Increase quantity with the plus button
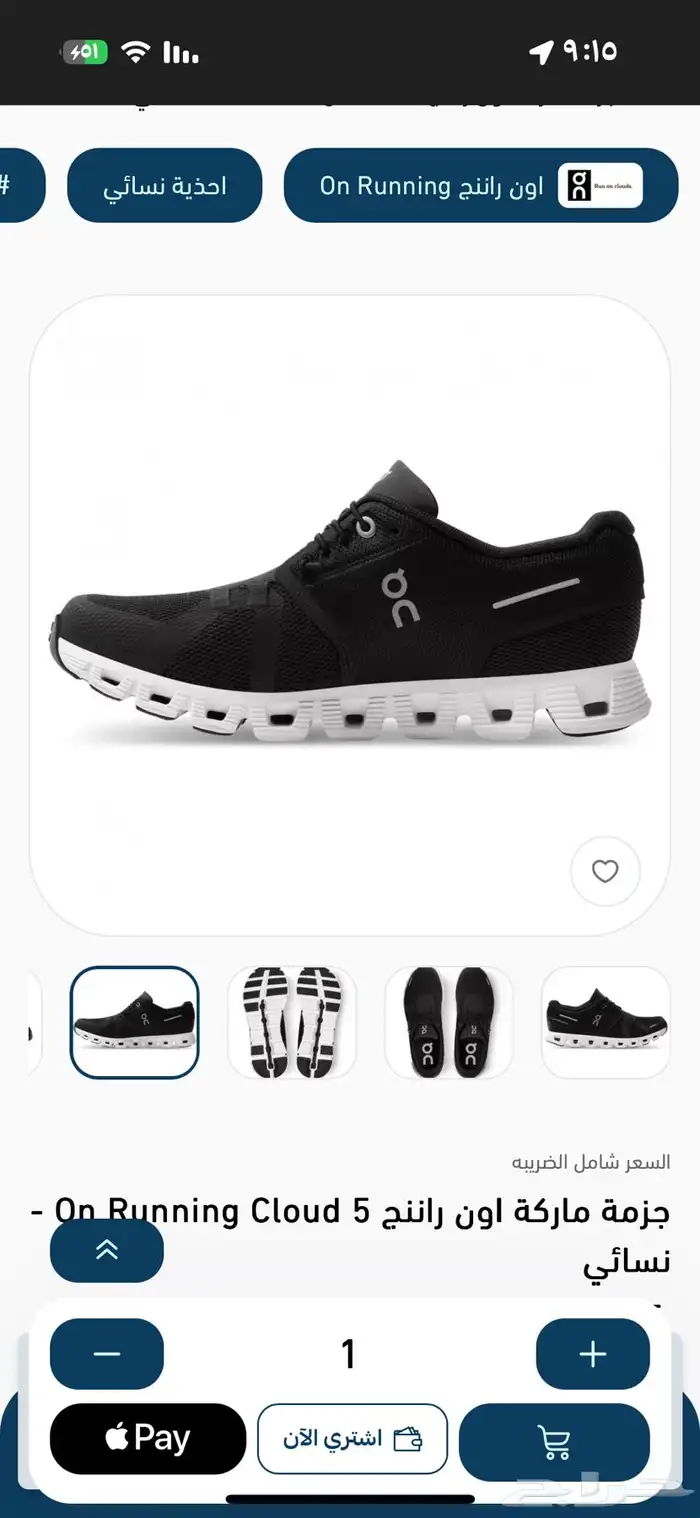Viewport: 700px width, 1518px height. [x=593, y=1354]
